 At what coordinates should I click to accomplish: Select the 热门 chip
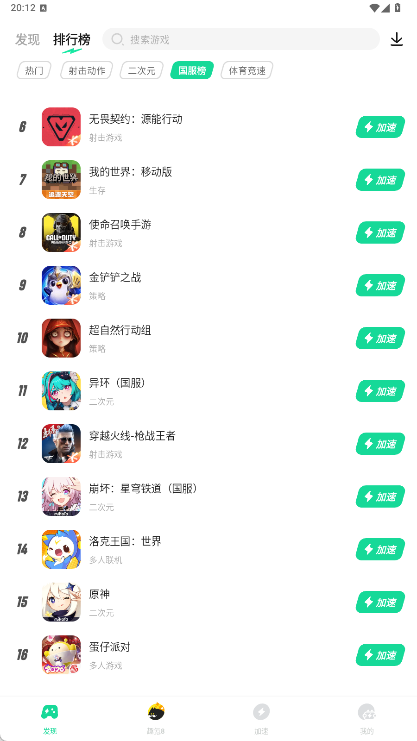coord(34,70)
